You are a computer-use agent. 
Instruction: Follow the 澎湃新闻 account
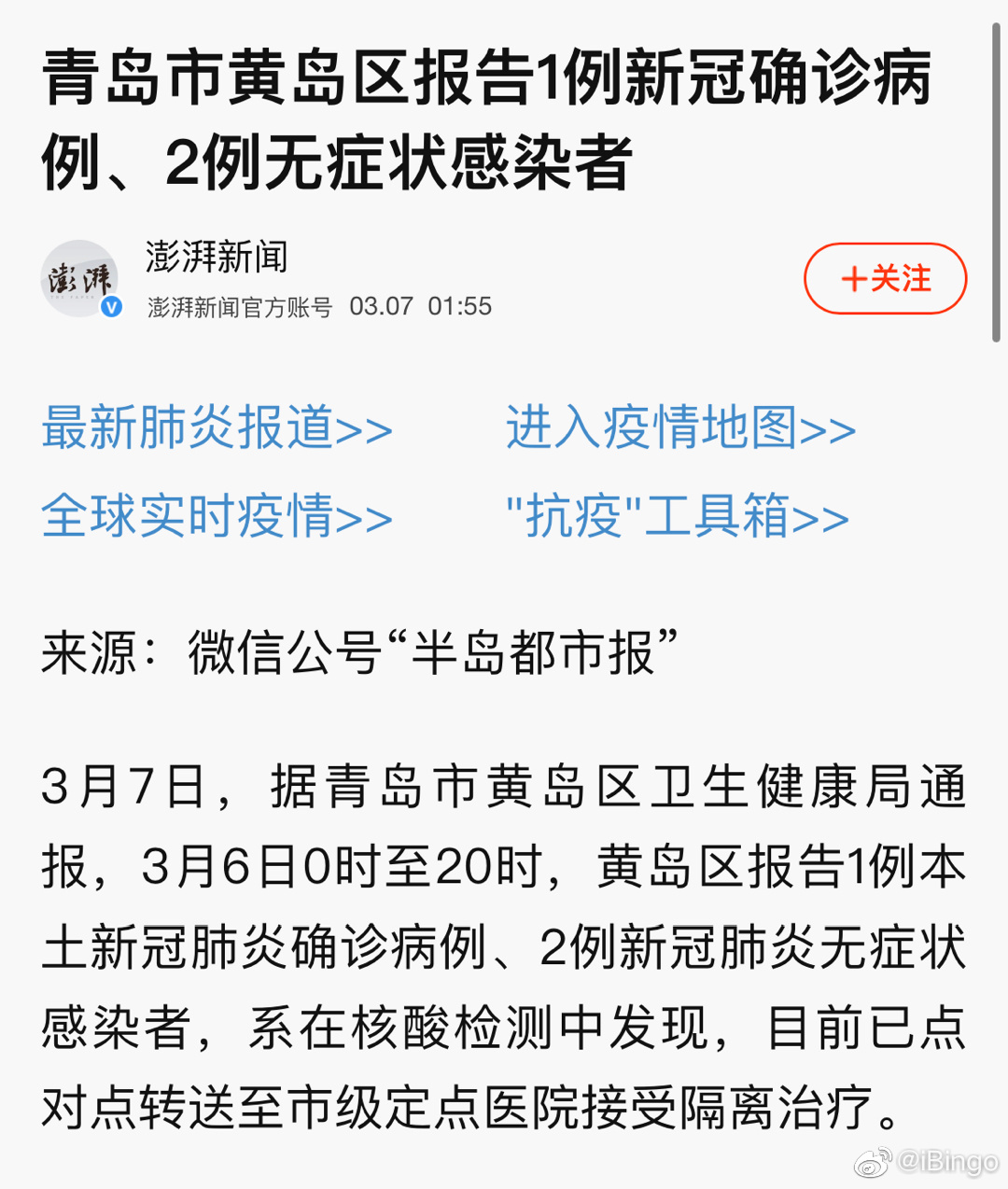884,278
